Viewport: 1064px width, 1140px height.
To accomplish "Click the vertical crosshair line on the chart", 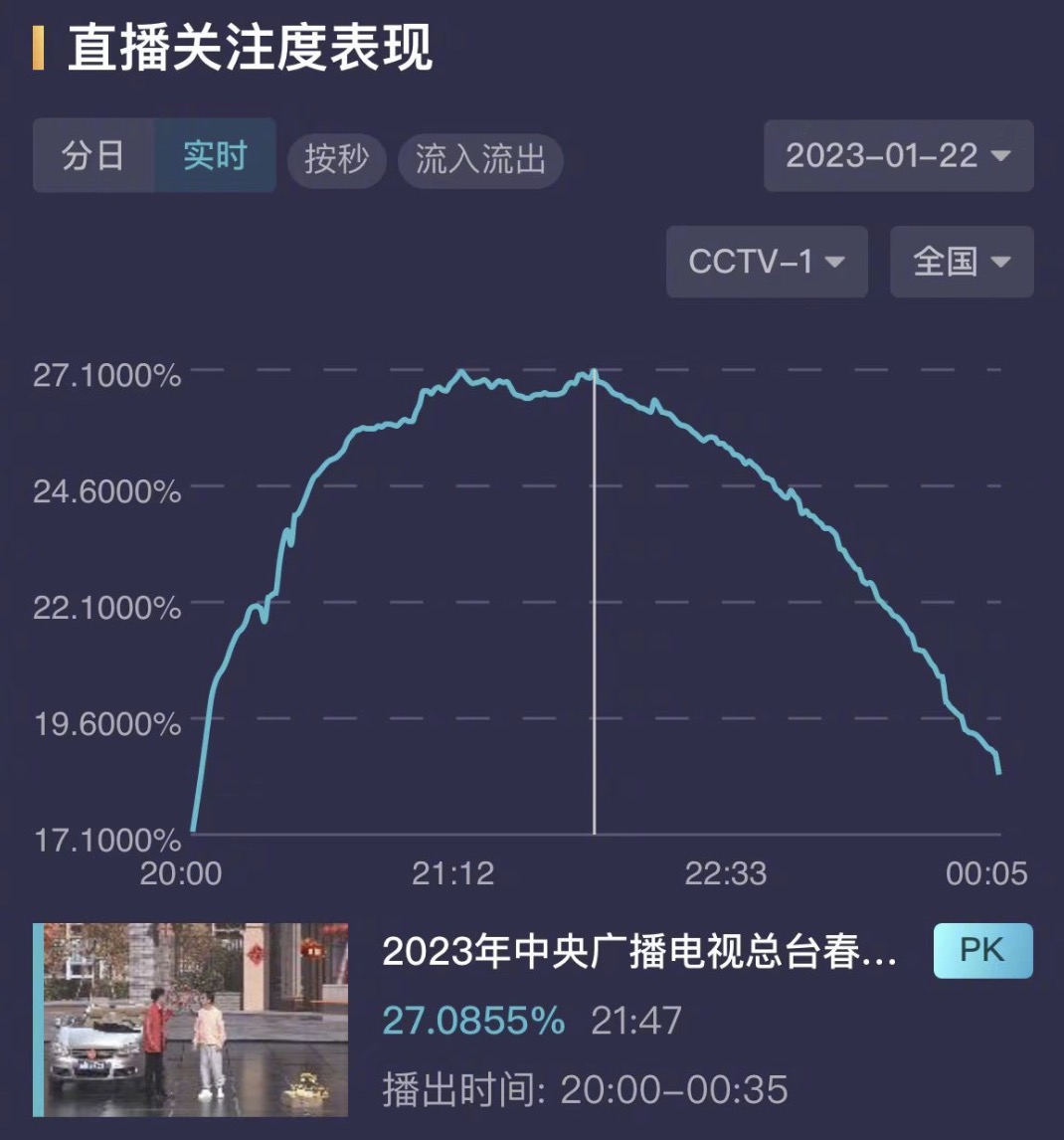I will 594,597.
